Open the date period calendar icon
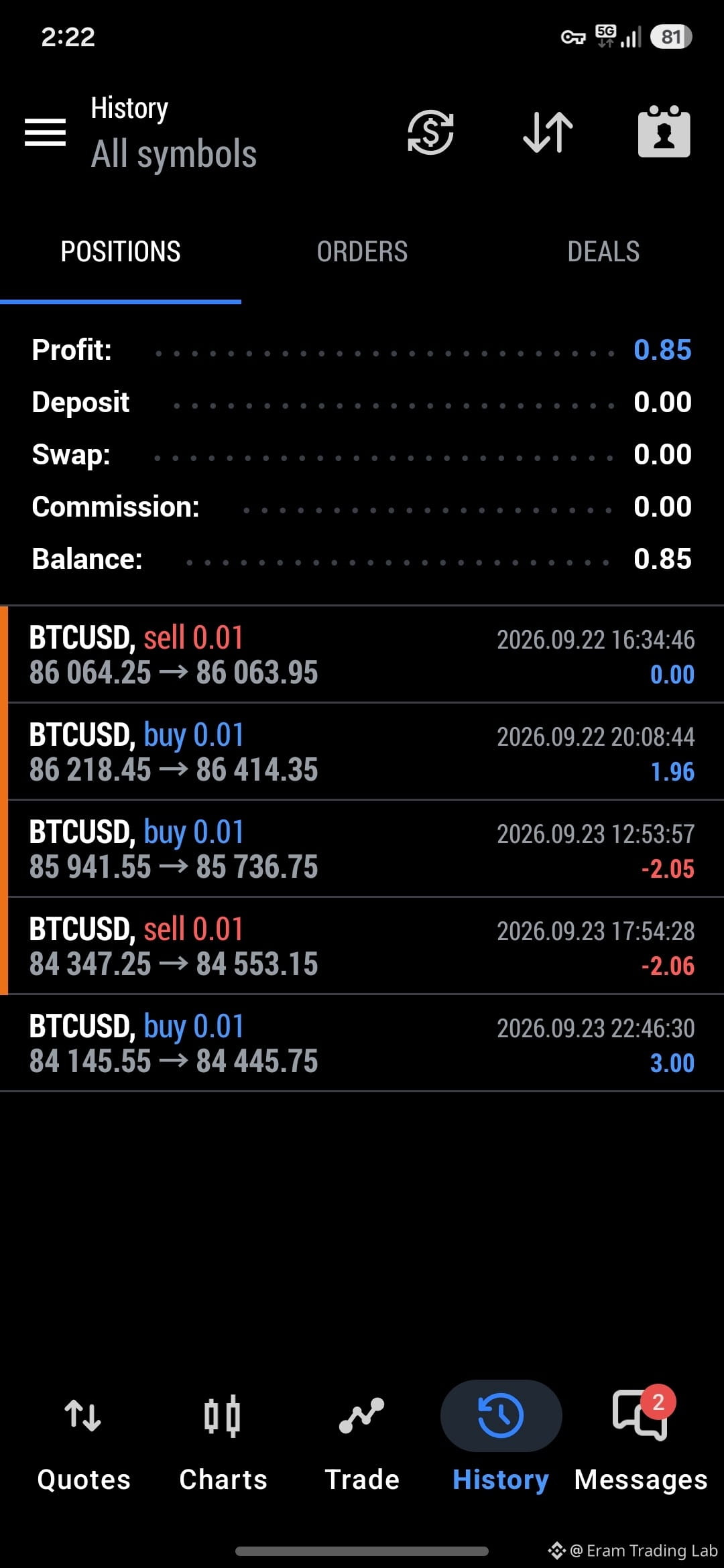Viewport: 724px width, 1568px height. tap(664, 131)
